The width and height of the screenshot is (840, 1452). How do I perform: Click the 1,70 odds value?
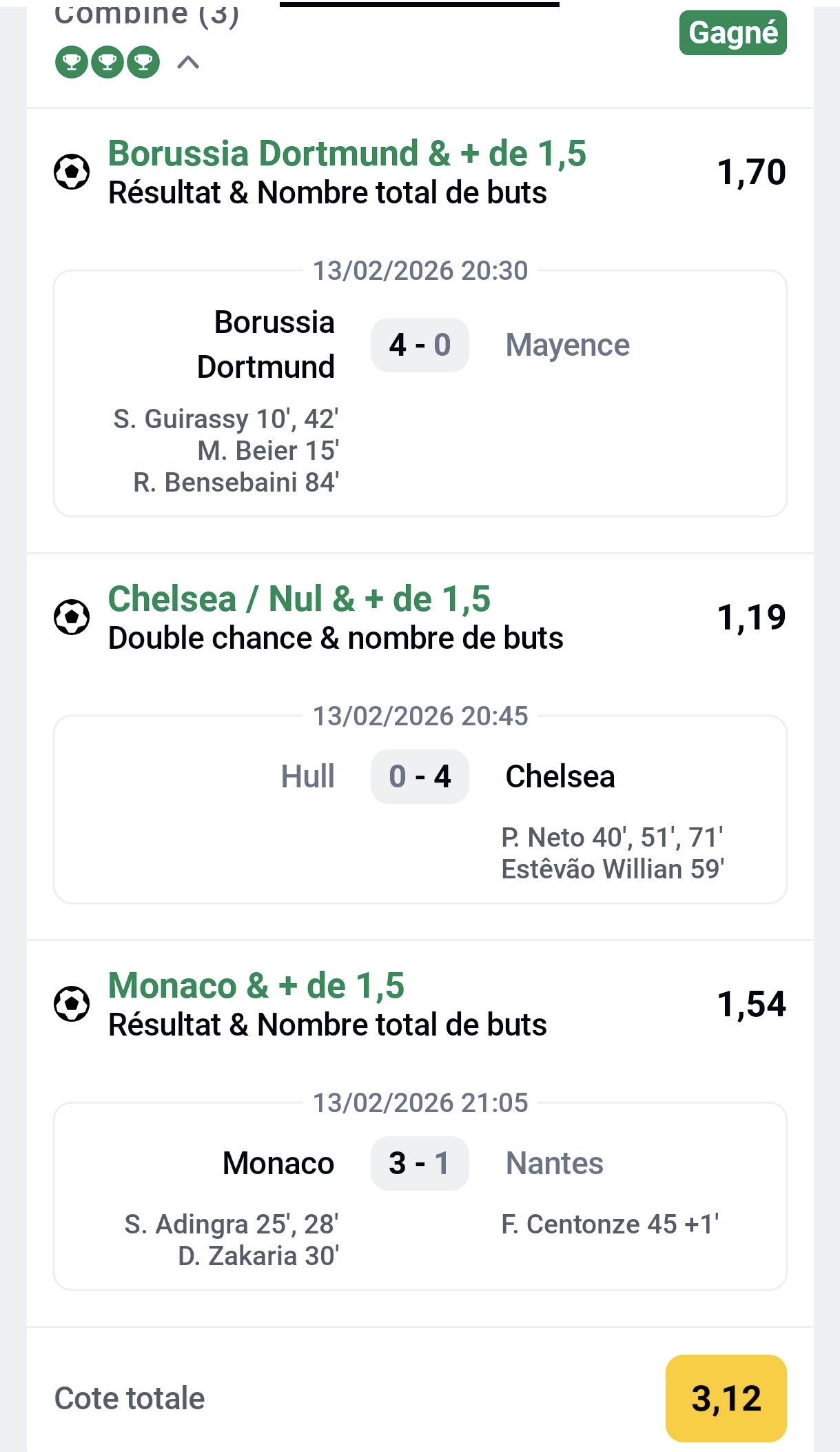click(x=752, y=174)
